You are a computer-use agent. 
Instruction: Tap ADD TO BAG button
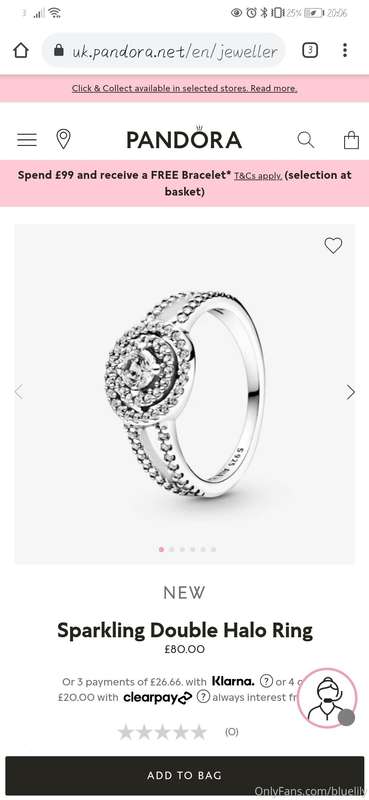pos(184,776)
